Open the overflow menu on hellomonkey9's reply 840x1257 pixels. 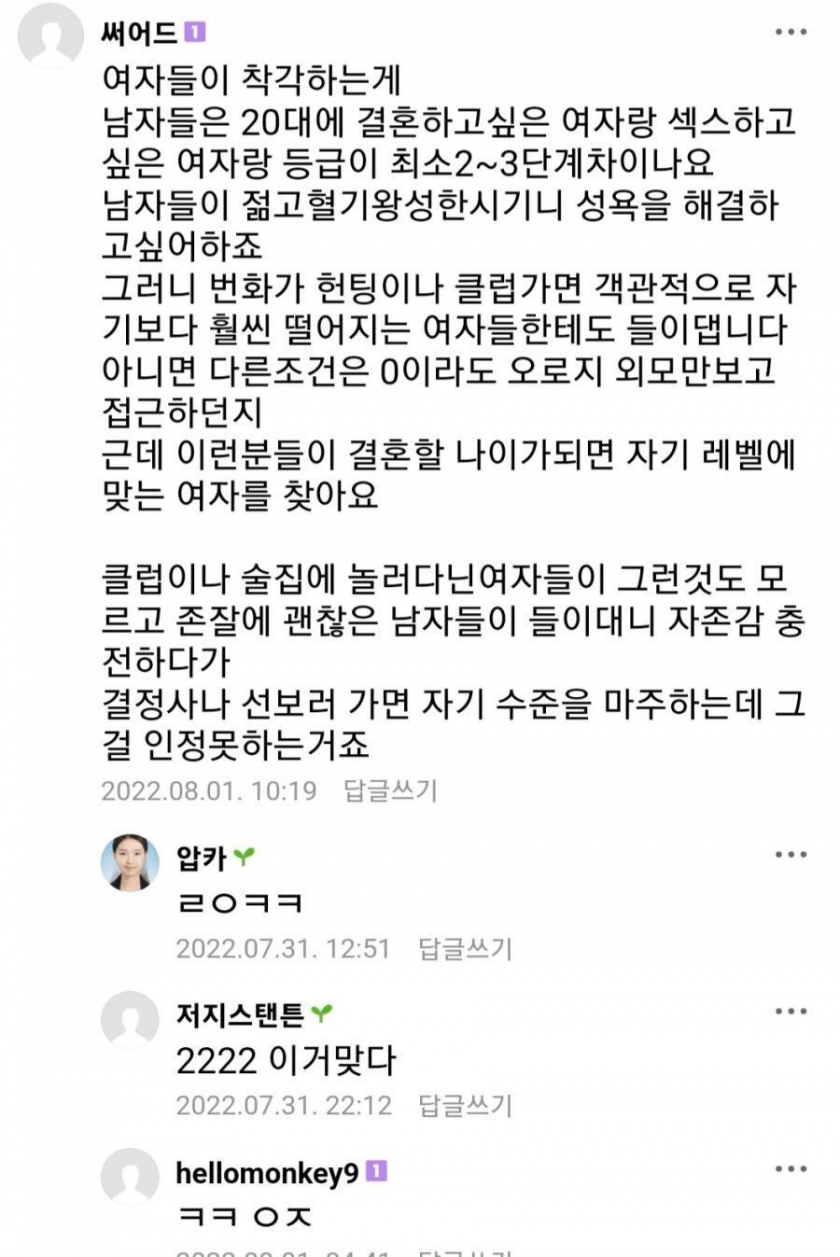(x=790, y=1170)
